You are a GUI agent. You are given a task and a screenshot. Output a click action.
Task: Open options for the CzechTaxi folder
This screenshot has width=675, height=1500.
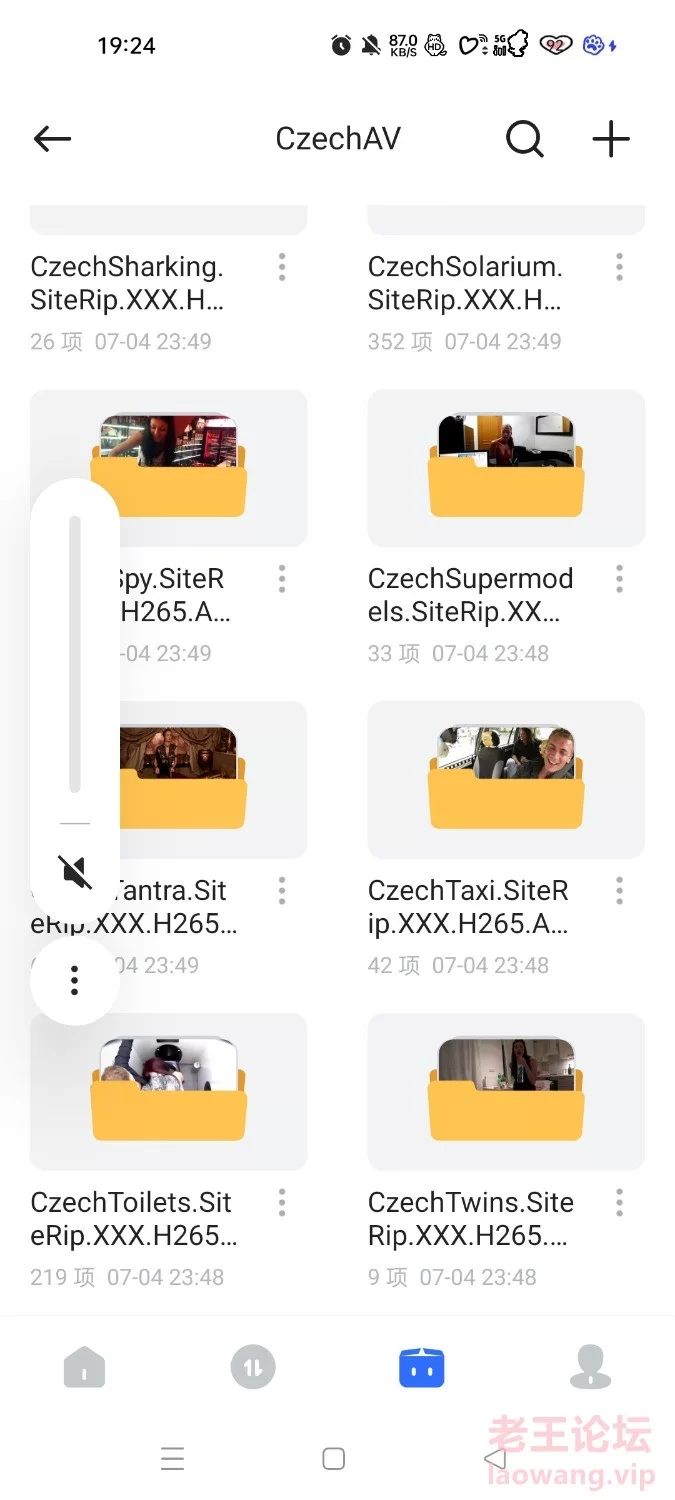click(619, 891)
